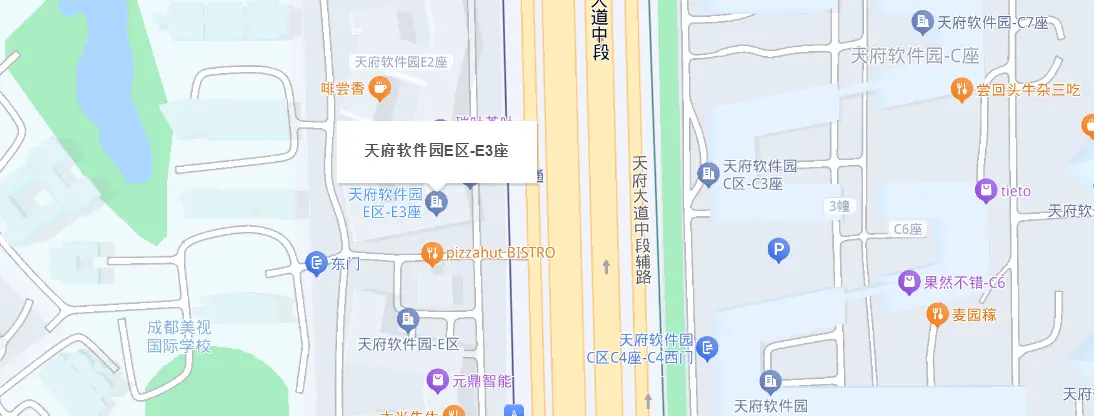Tap the 麦园稼 restaurant marker
The image size is (1094, 416).
(937, 315)
